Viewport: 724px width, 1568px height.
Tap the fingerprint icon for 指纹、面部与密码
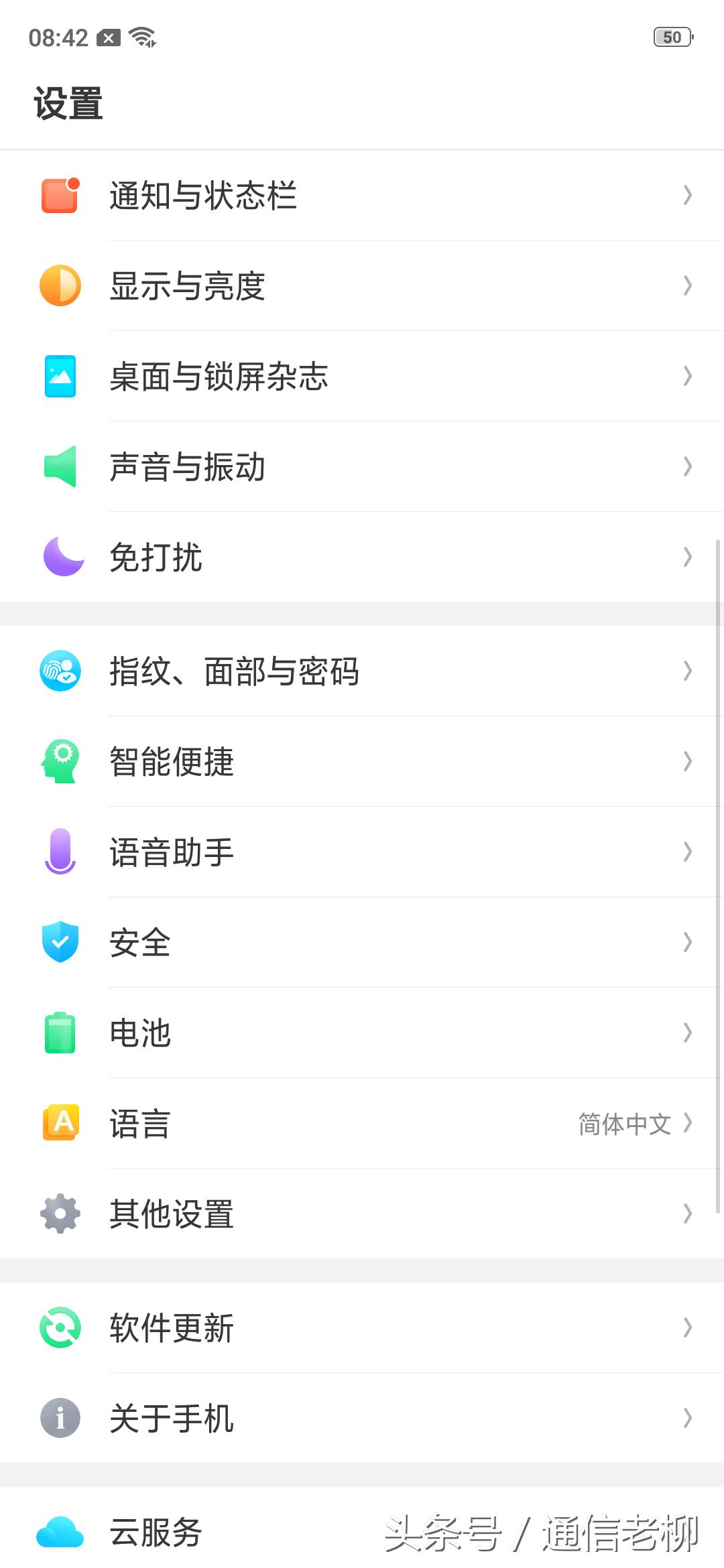[x=60, y=671]
